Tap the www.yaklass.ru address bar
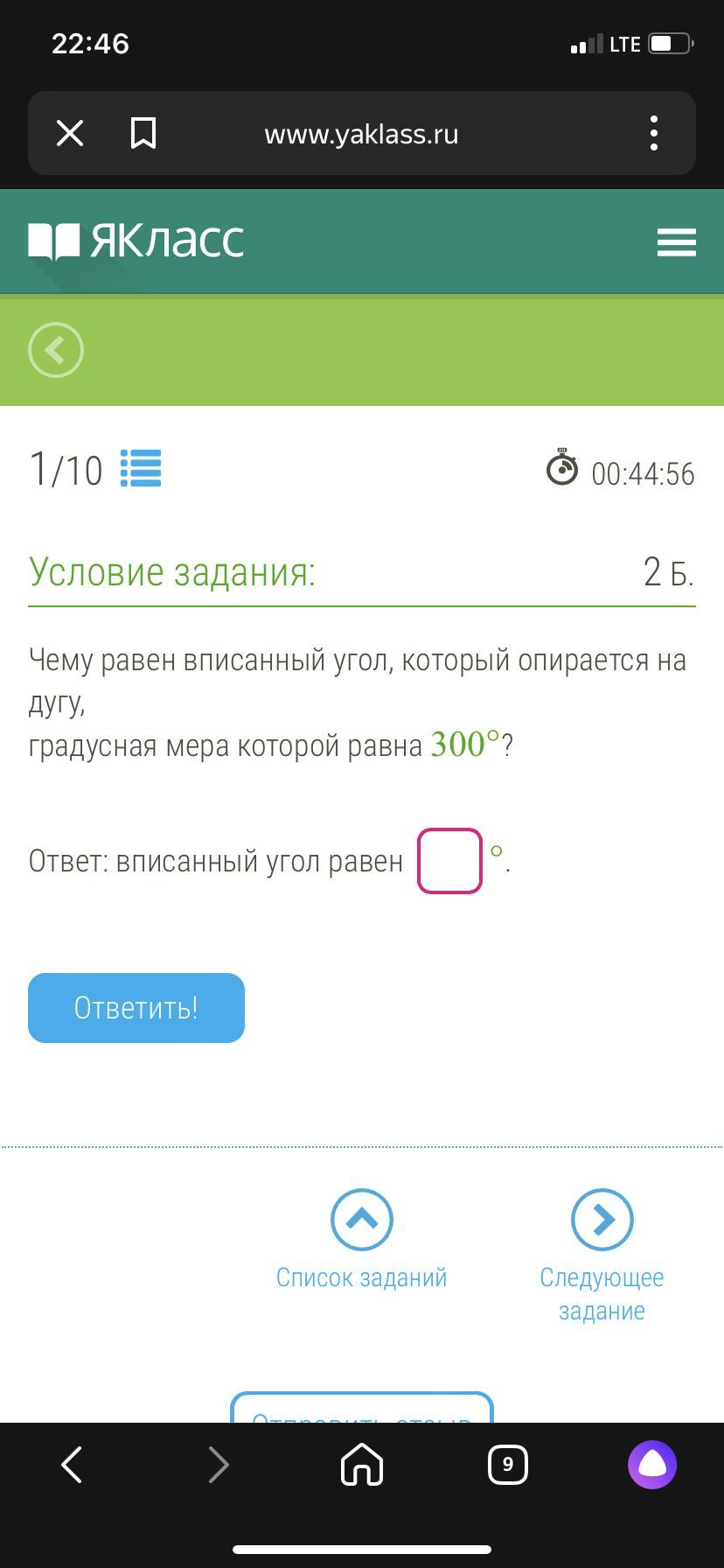The image size is (724, 1568). click(361, 134)
